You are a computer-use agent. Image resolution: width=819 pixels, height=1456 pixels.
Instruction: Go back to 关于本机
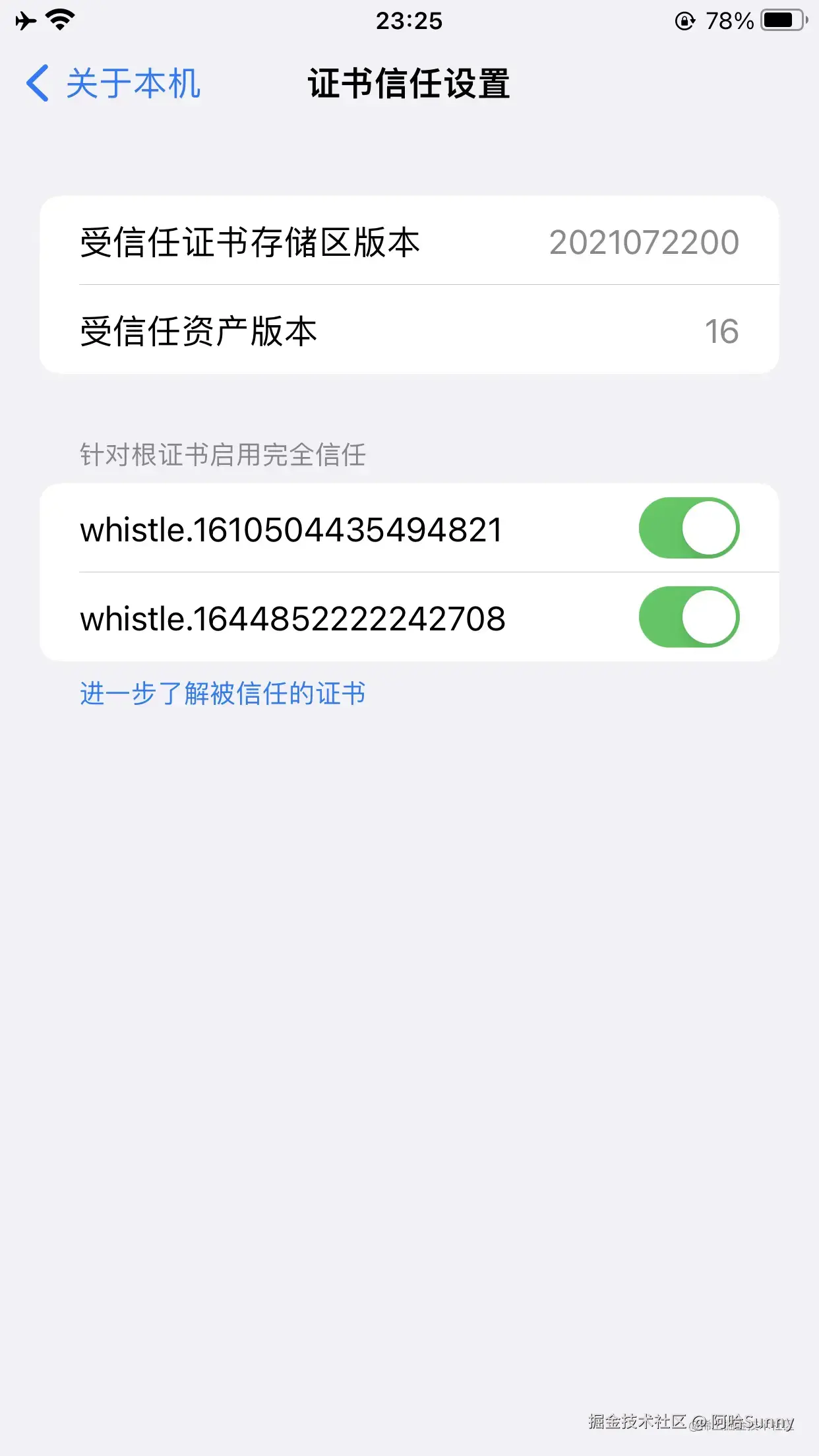click(112, 84)
